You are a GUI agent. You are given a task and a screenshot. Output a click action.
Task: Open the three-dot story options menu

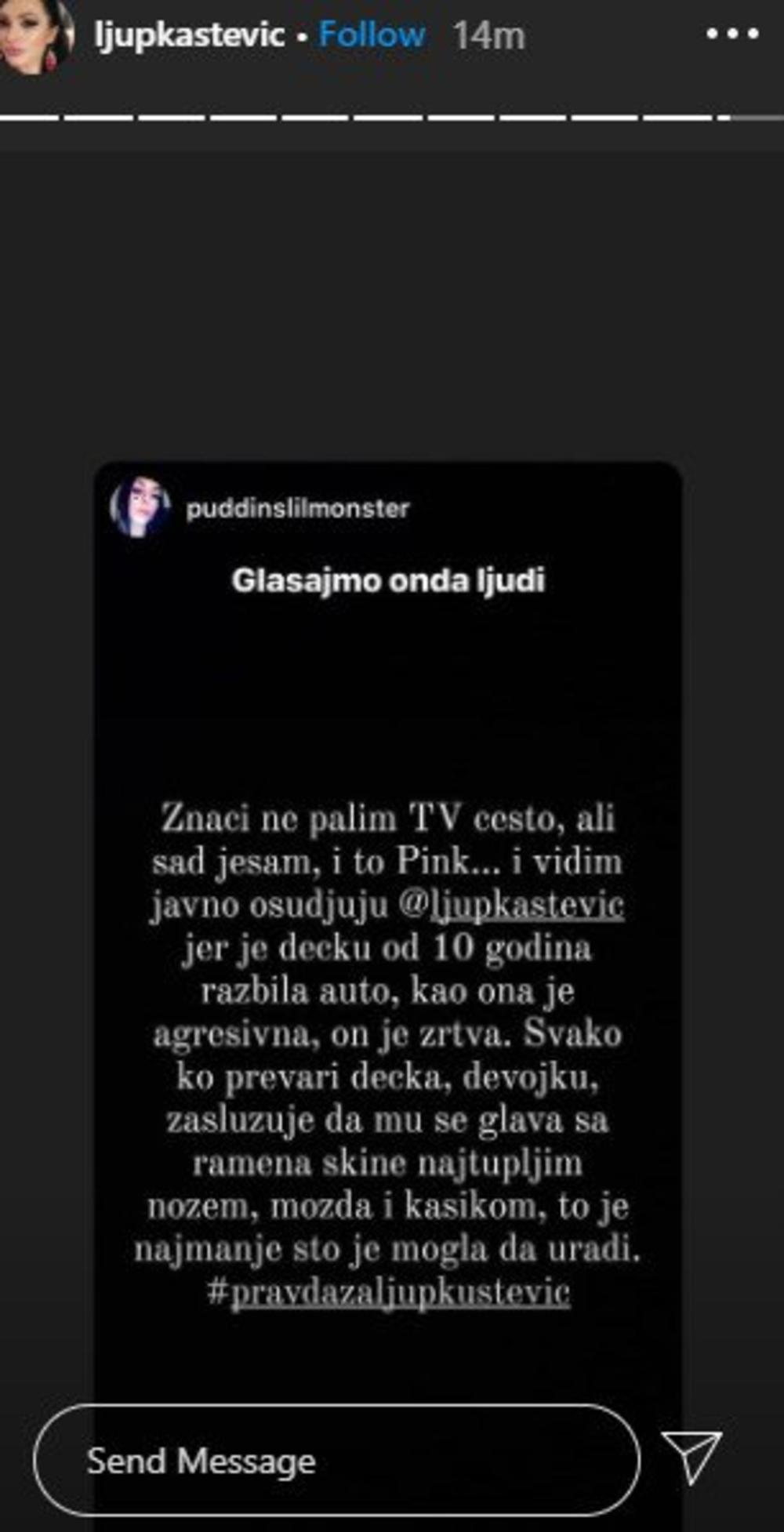732,34
